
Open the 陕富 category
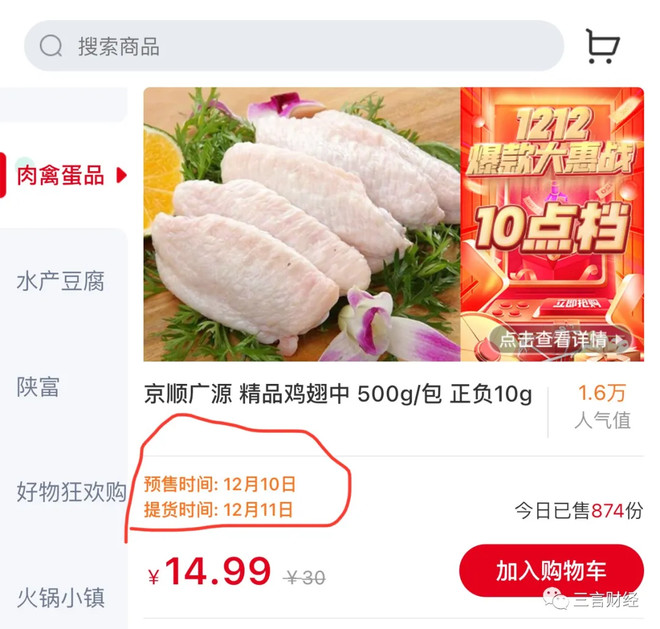(38, 386)
